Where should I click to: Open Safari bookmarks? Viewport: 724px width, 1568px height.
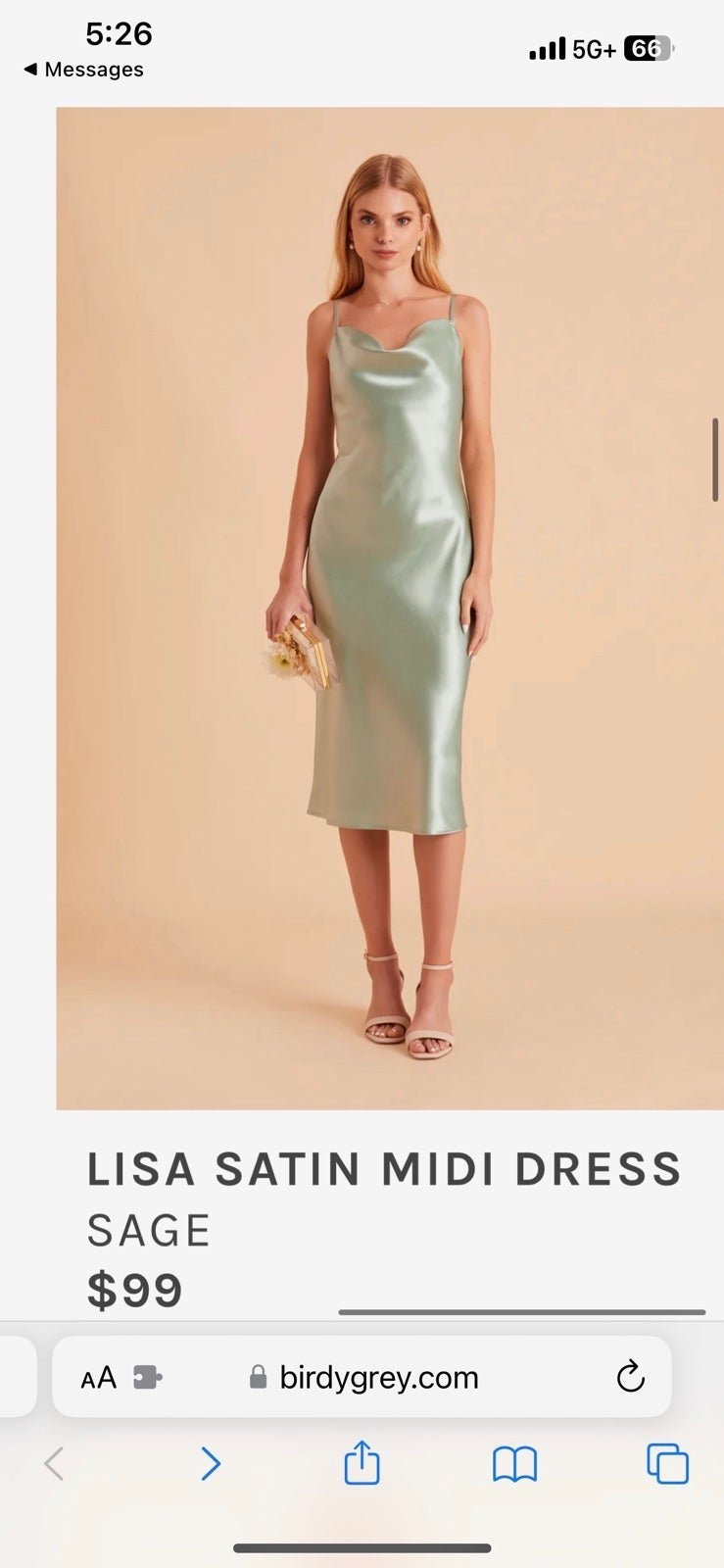[514, 1465]
